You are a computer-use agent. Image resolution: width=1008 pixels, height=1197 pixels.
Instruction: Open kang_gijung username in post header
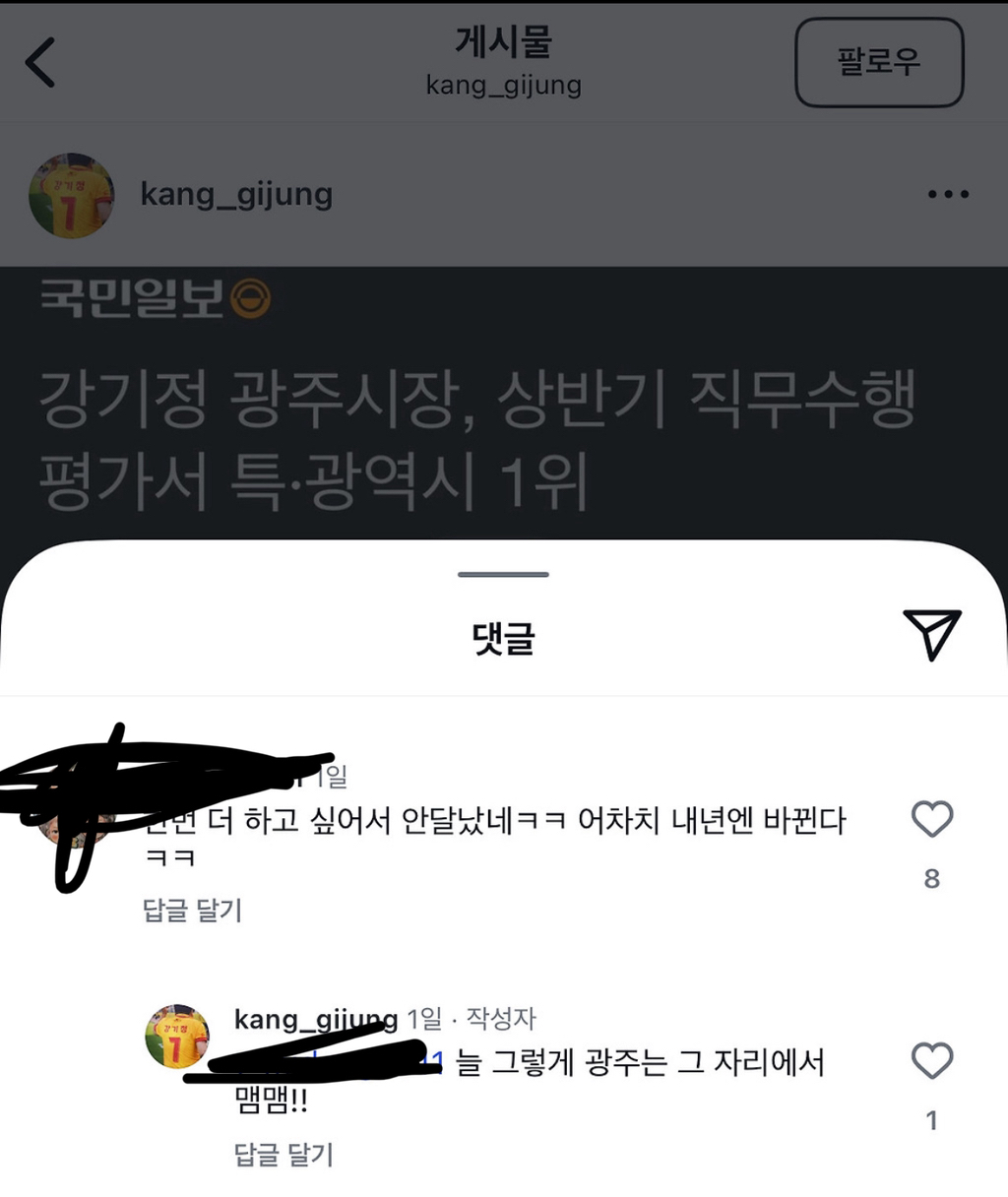236,194
